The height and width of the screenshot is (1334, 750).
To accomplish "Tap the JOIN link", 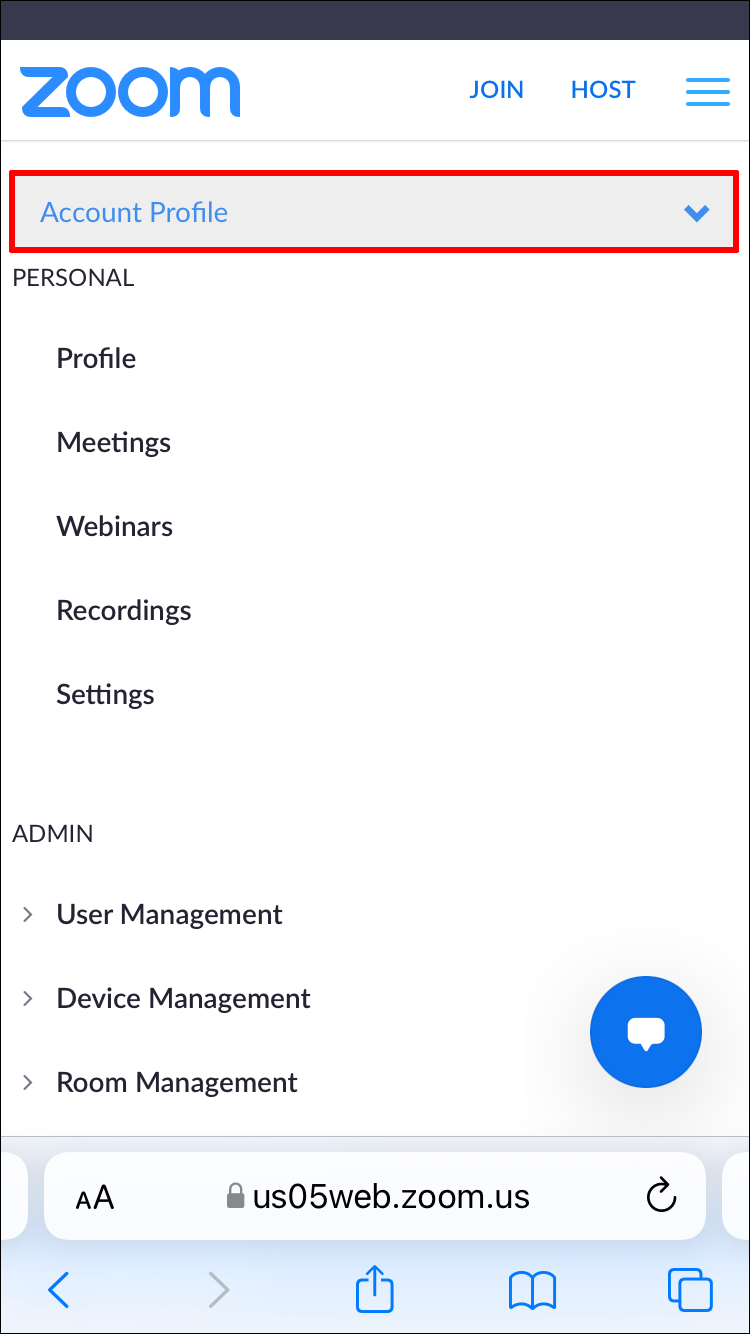I will 497,90.
